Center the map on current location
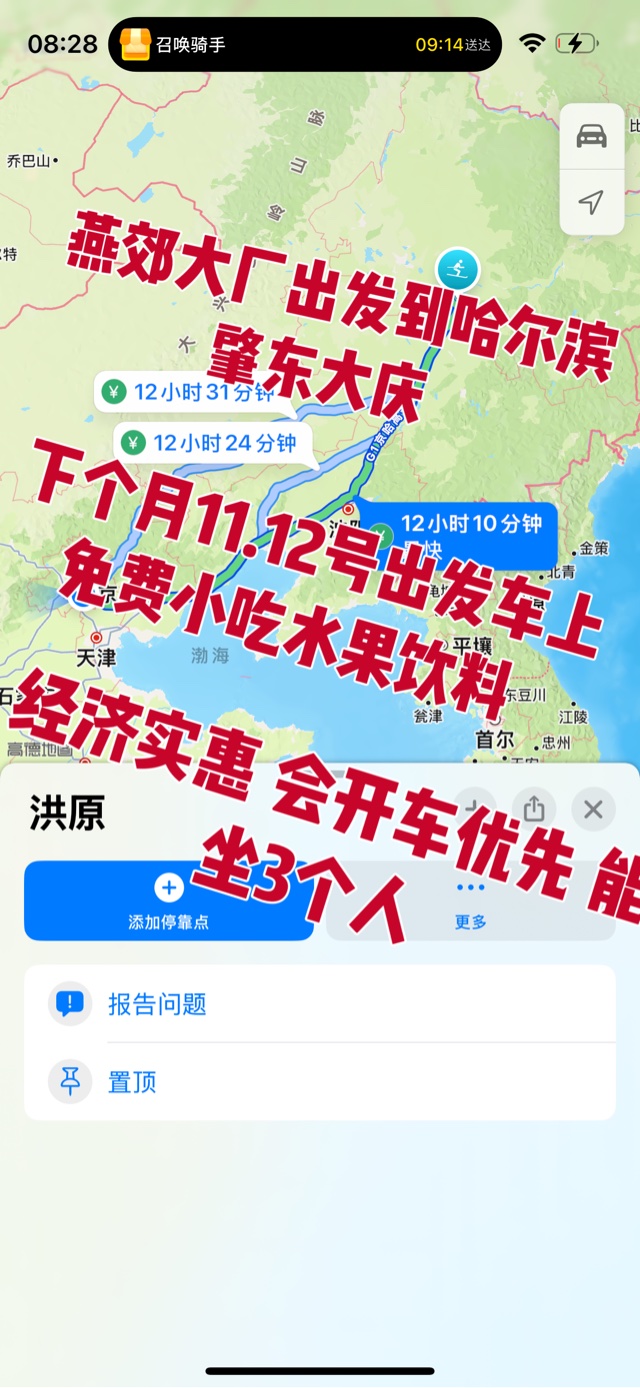This screenshot has height=1388, width=640. (591, 203)
